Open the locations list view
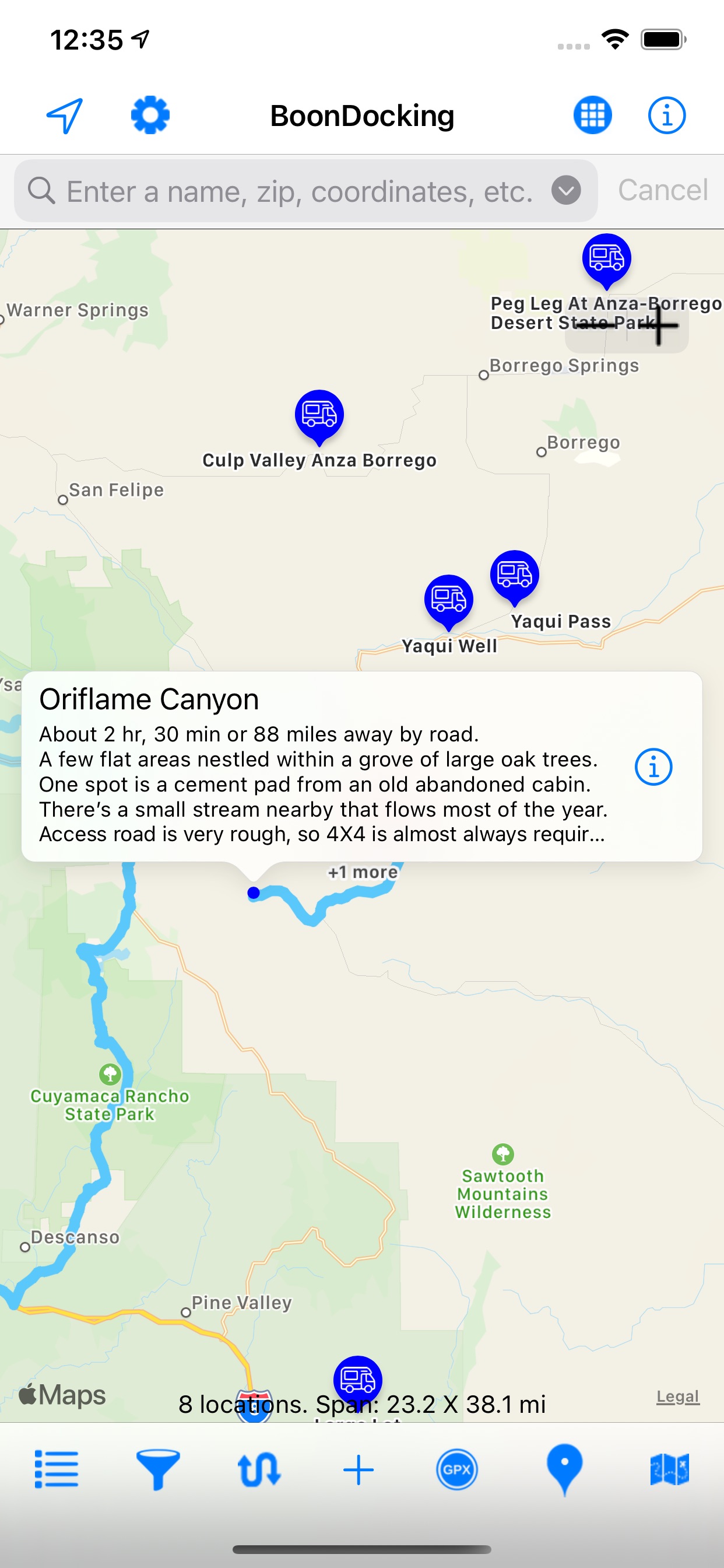The height and width of the screenshot is (1568, 724). (x=57, y=1469)
